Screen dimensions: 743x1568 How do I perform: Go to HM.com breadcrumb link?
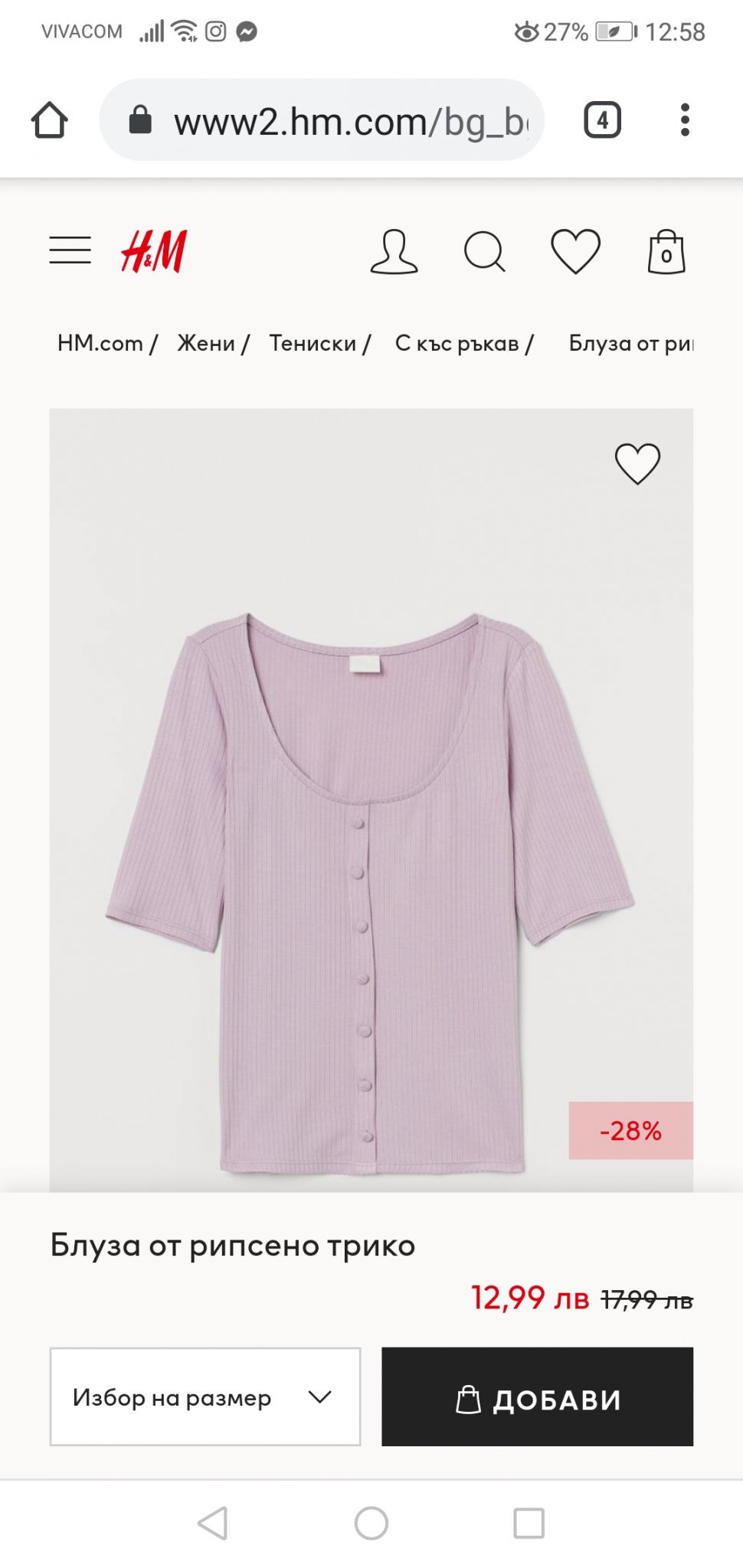(100, 343)
